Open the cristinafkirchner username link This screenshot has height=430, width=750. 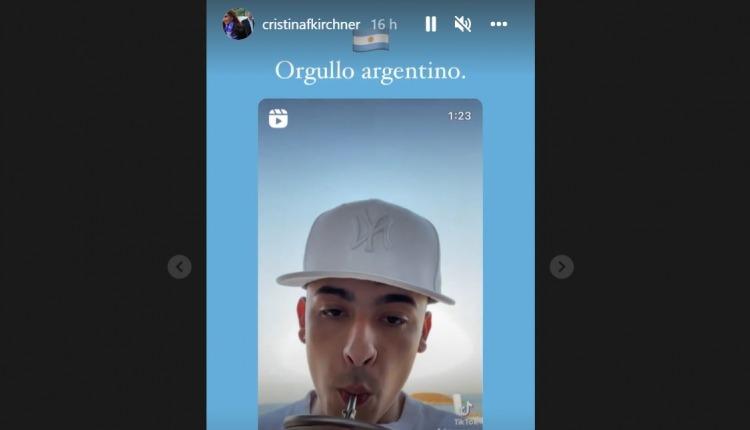click(x=310, y=24)
